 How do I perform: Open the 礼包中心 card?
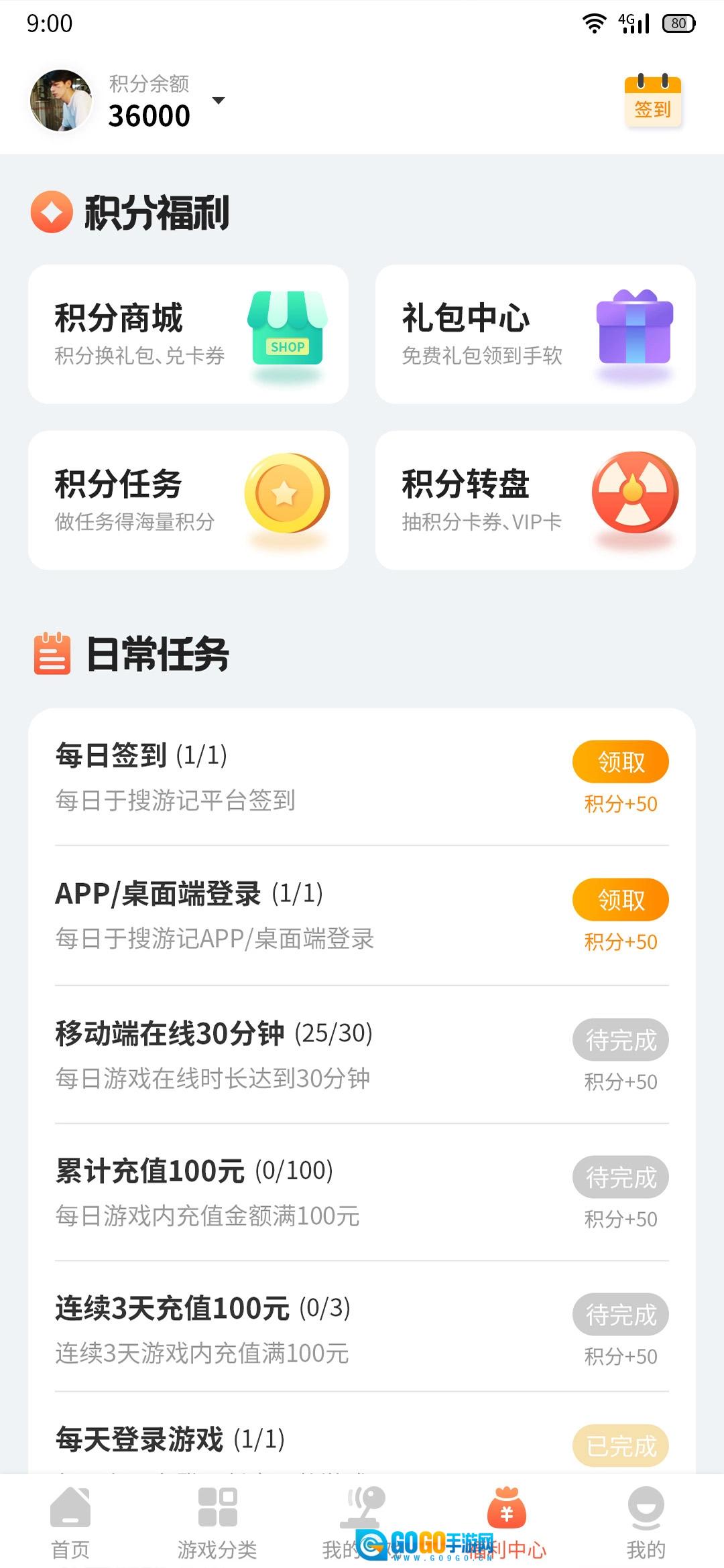coord(535,334)
